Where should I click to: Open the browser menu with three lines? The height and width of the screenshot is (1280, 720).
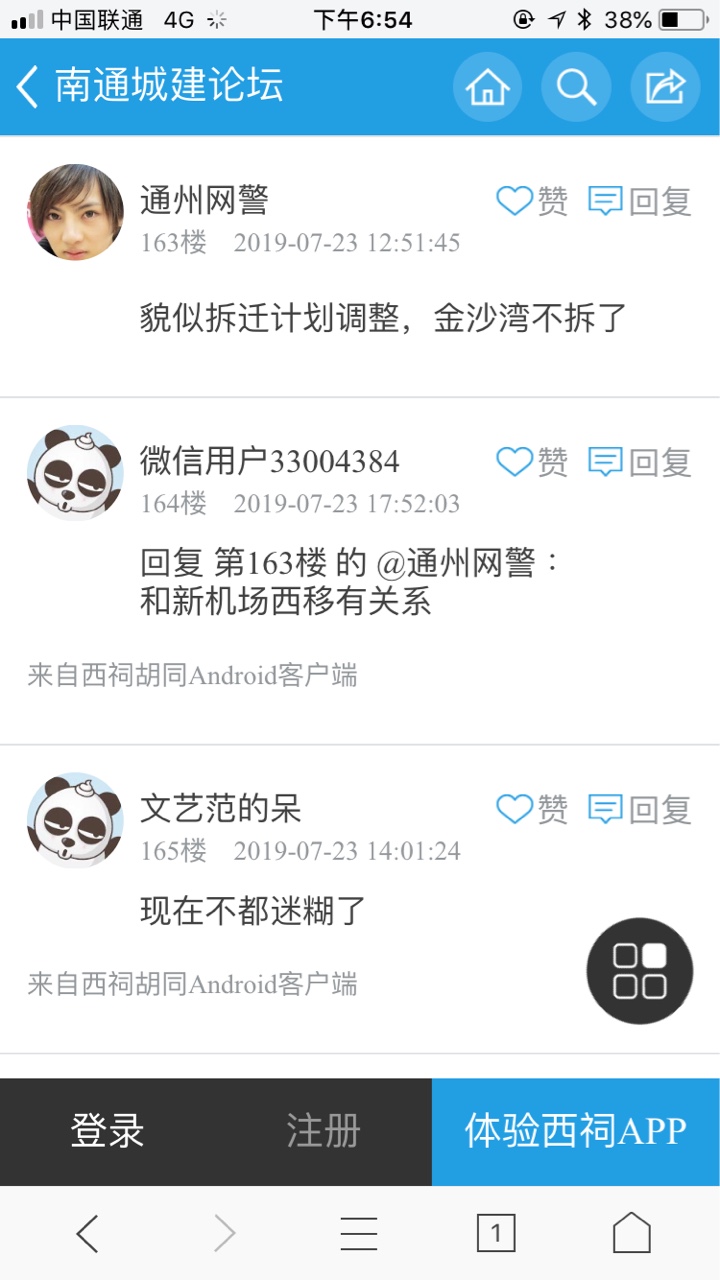pyautogui.click(x=358, y=1234)
